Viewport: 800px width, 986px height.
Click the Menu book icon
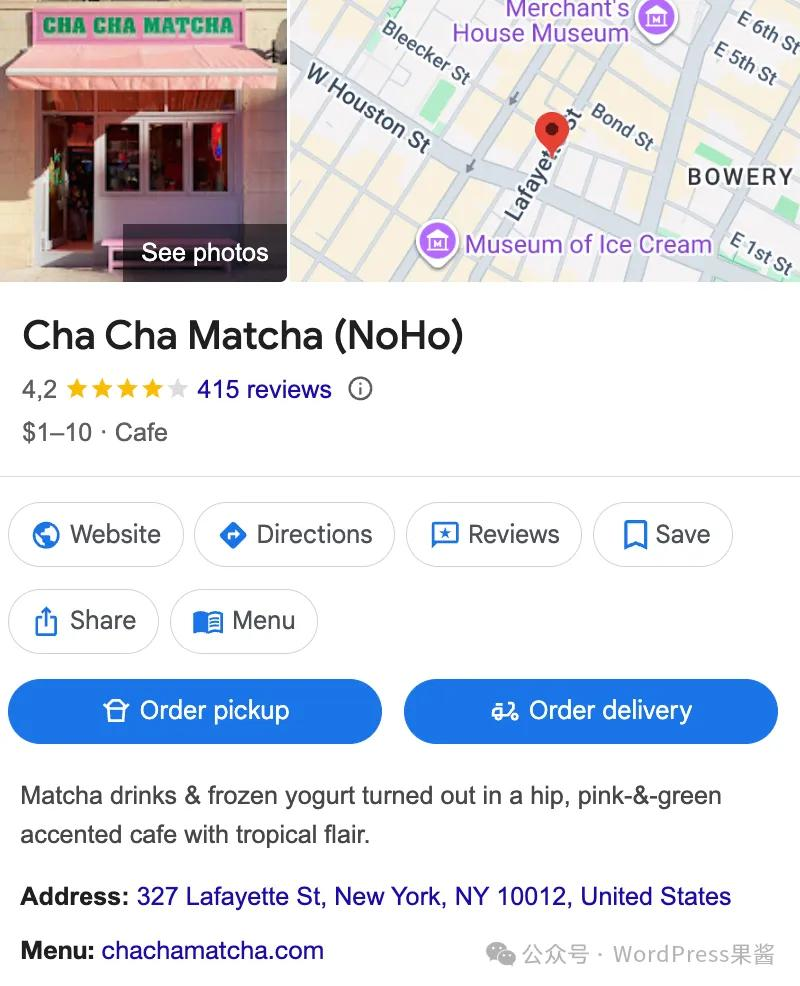pyautogui.click(x=206, y=621)
